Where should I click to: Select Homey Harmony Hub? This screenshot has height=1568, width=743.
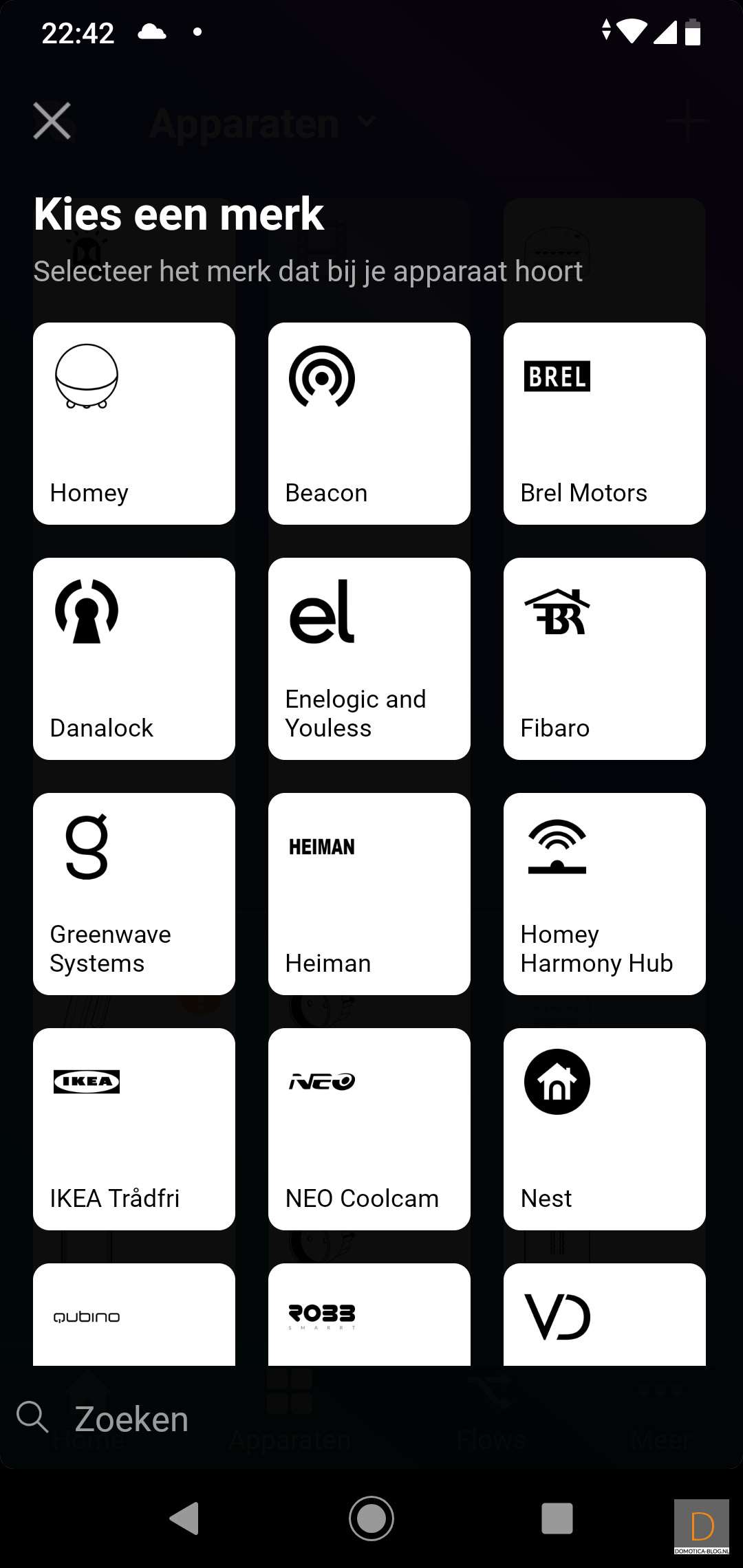(605, 894)
